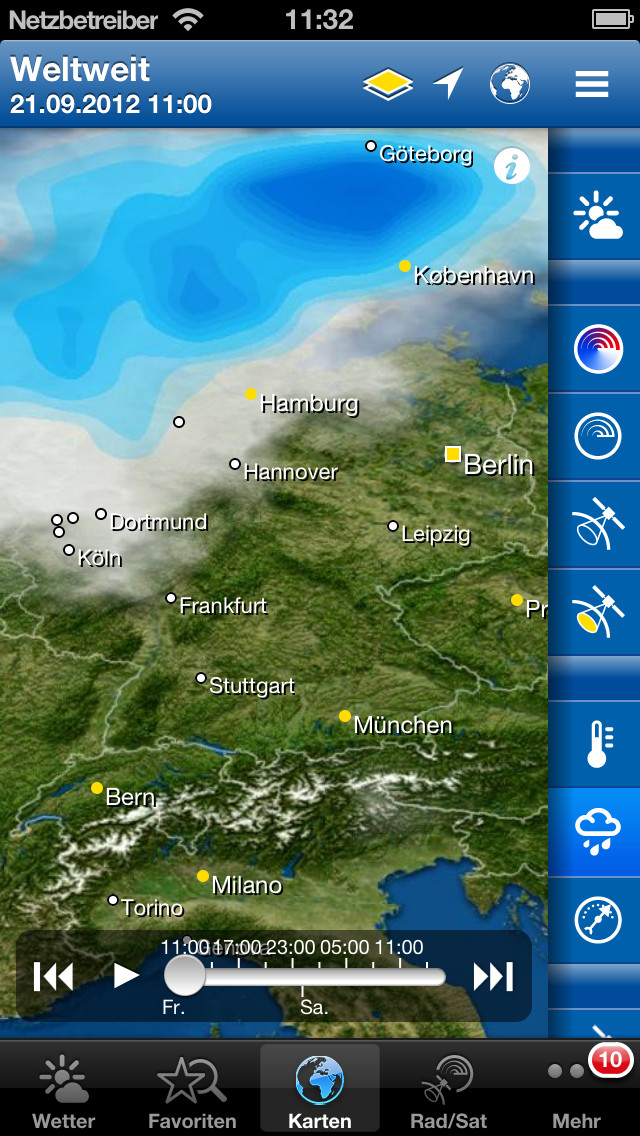Open the map layers selector
Image resolution: width=640 pixels, height=1136 pixels.
coord(388,84)
